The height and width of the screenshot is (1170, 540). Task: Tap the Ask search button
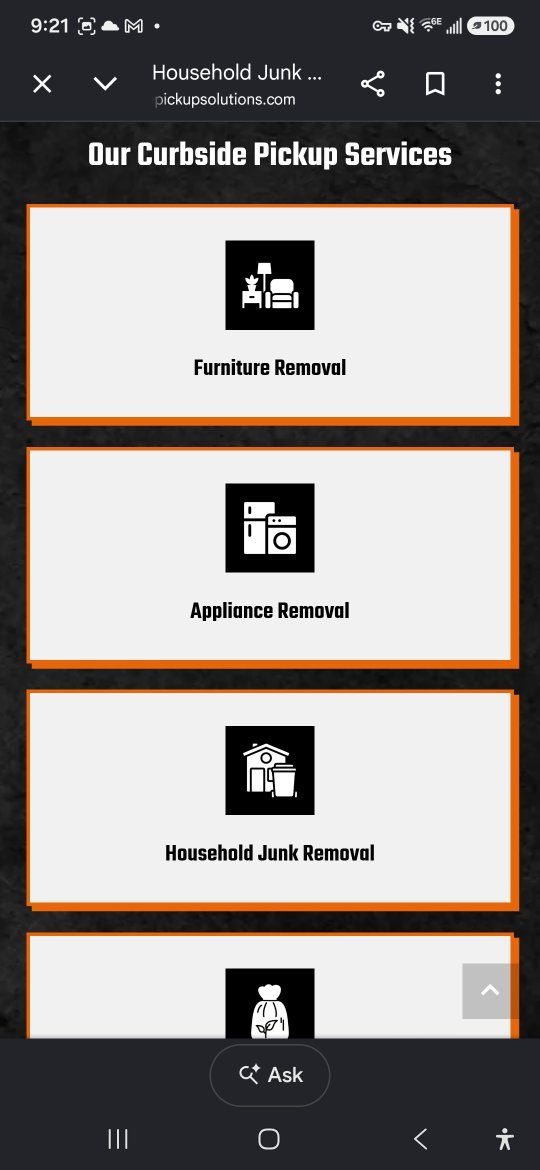(x=270, y=1074)
